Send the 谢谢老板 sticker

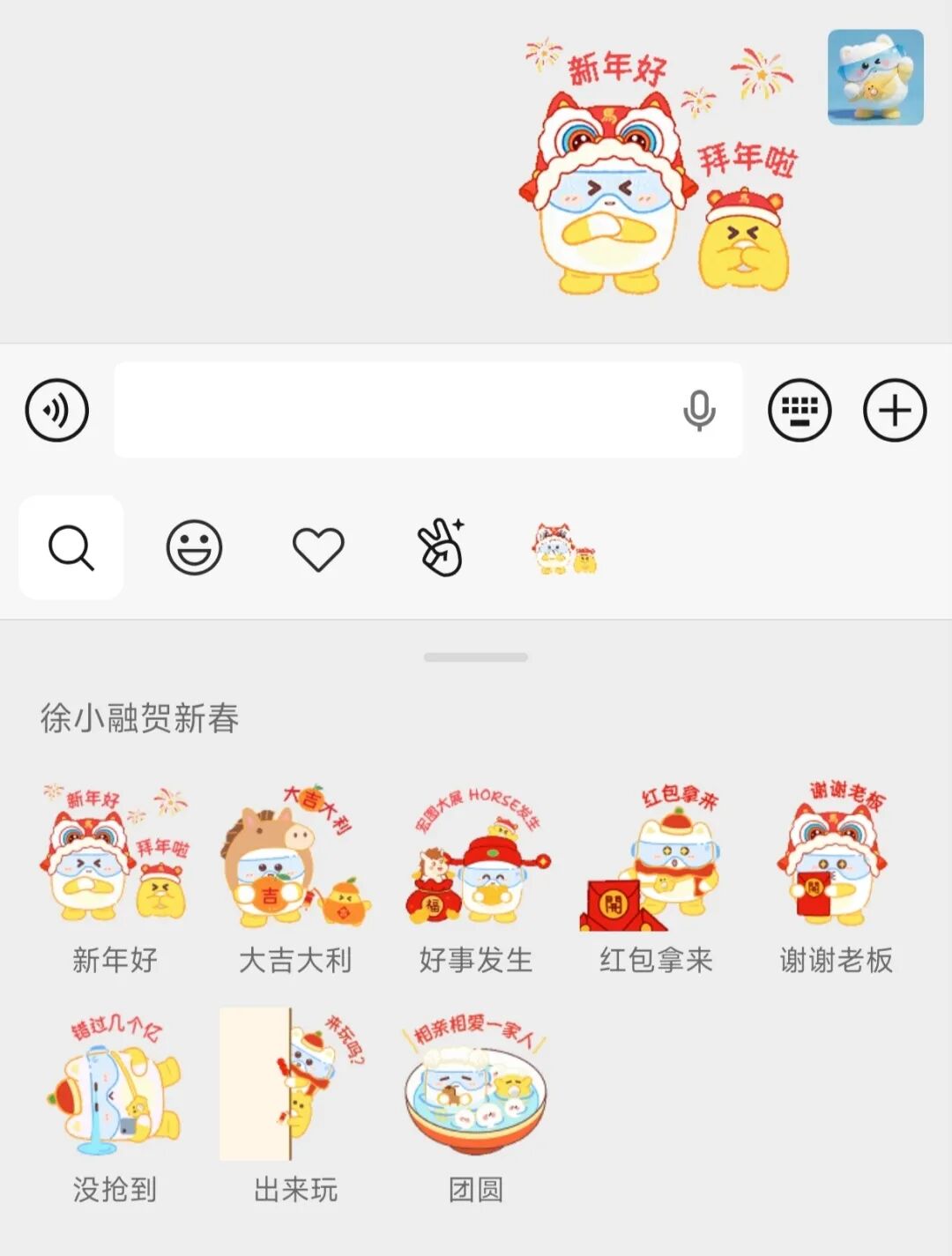836,855
